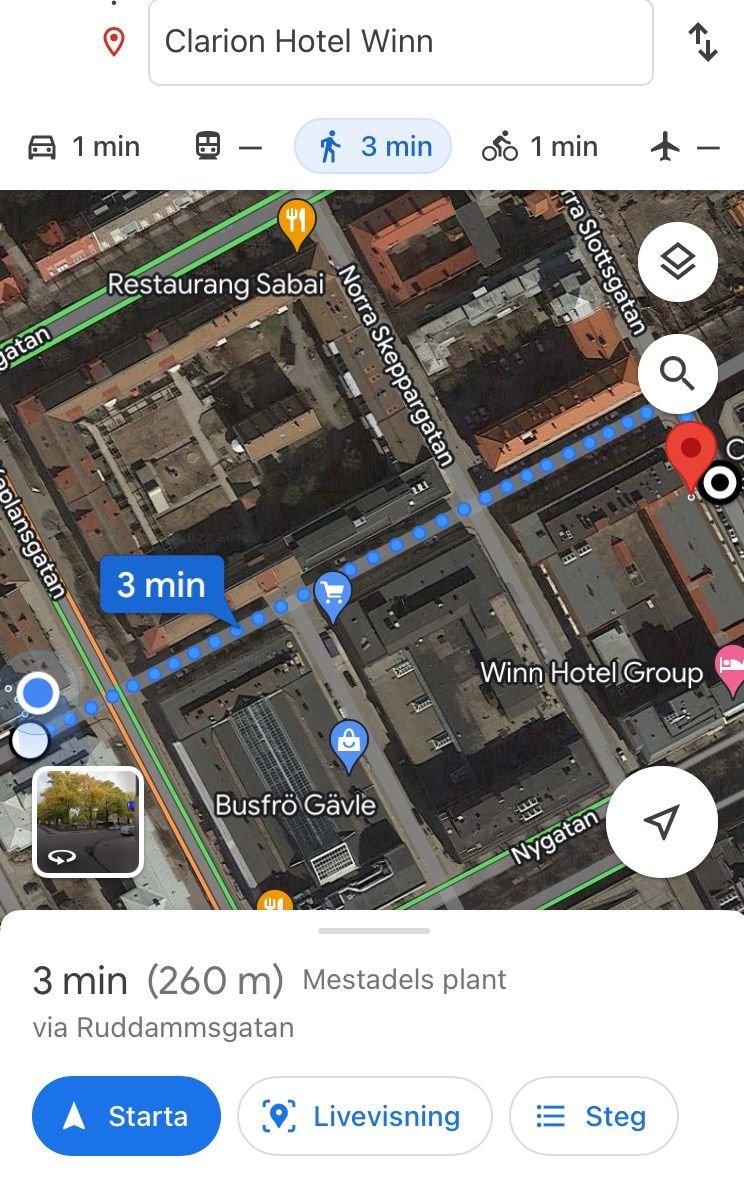The image size is (744, 1180).
Task: Switch to cycling directions, 1 min
Action: (x=540, y=147)
